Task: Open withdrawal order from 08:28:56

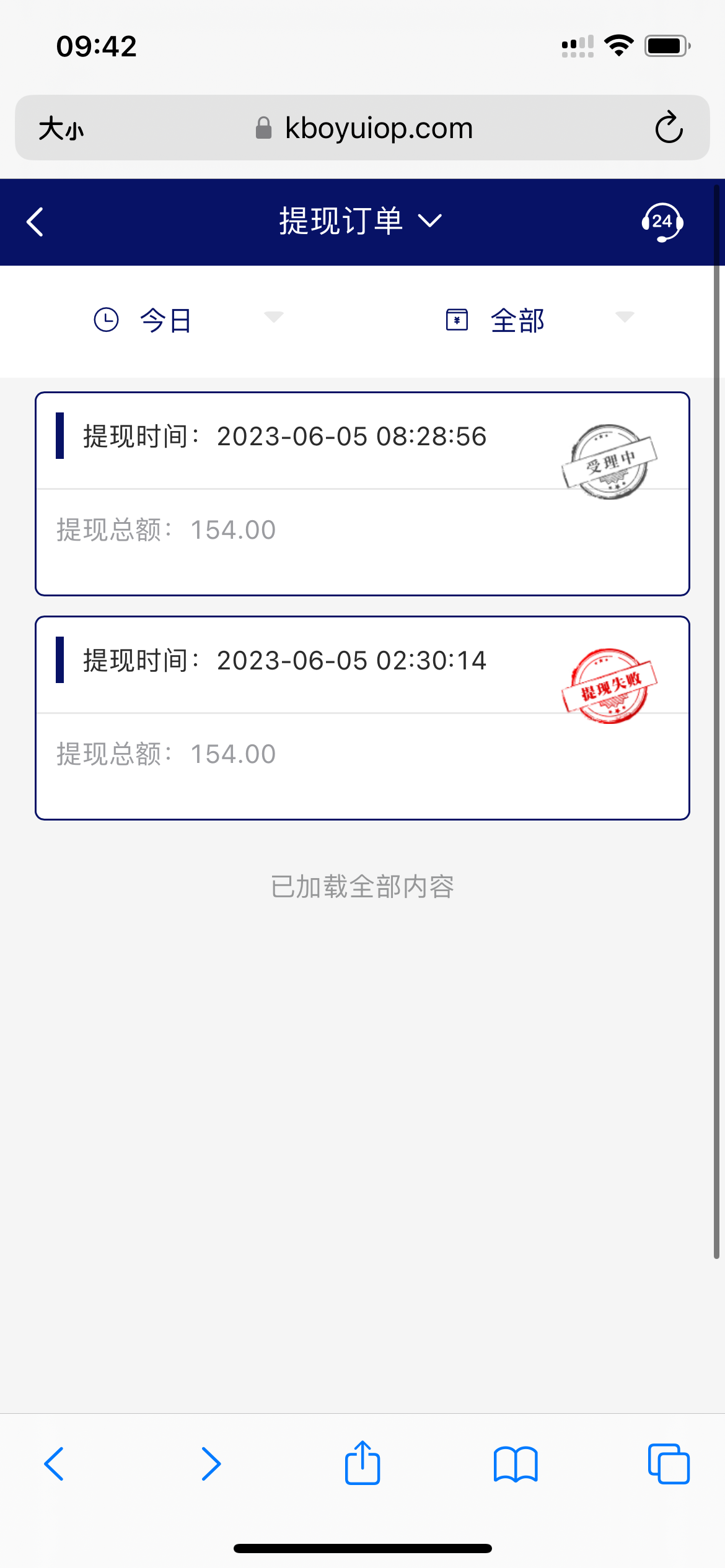Action: (362, 494)
